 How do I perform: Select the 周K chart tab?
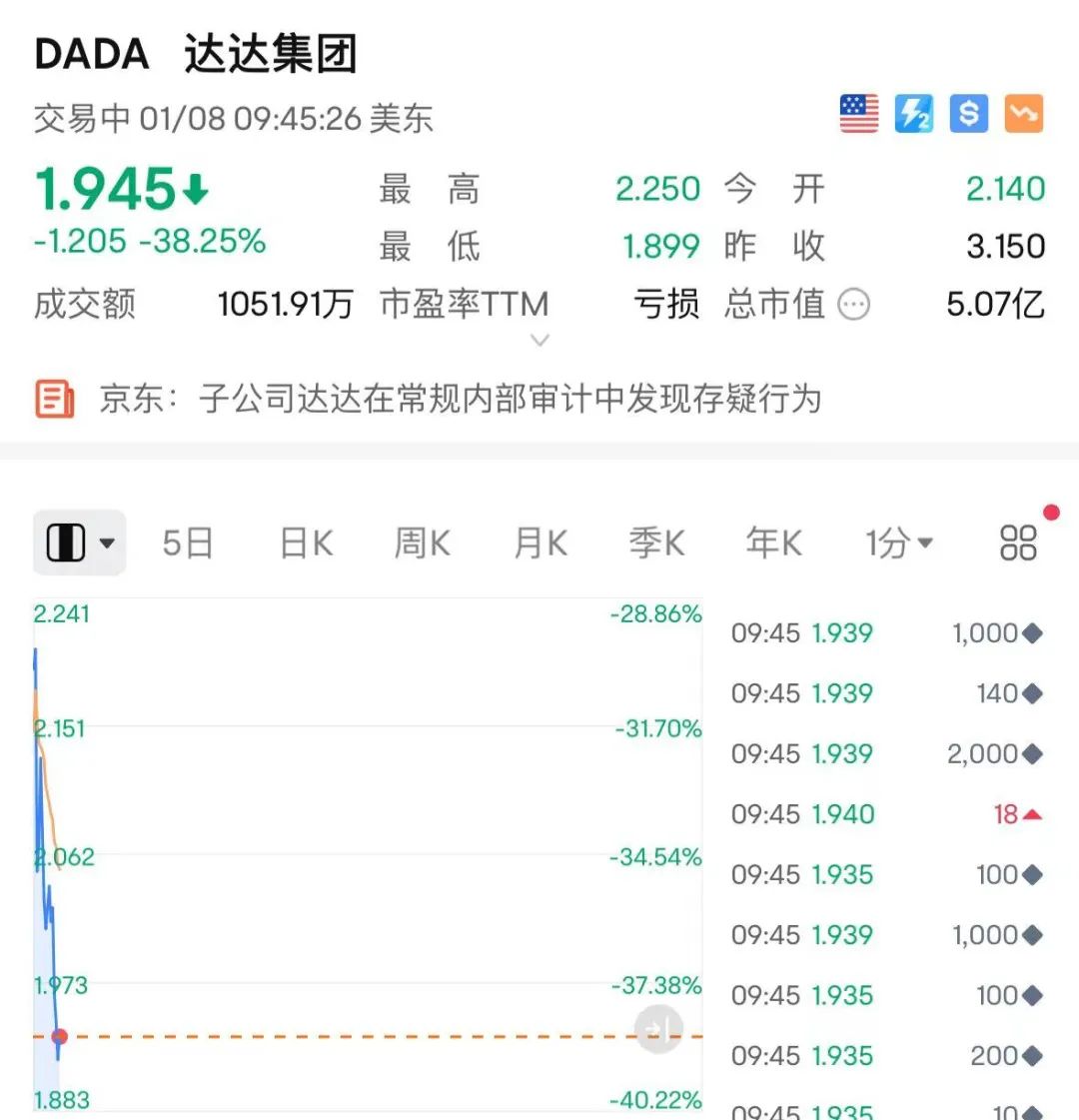coord(422,544)
